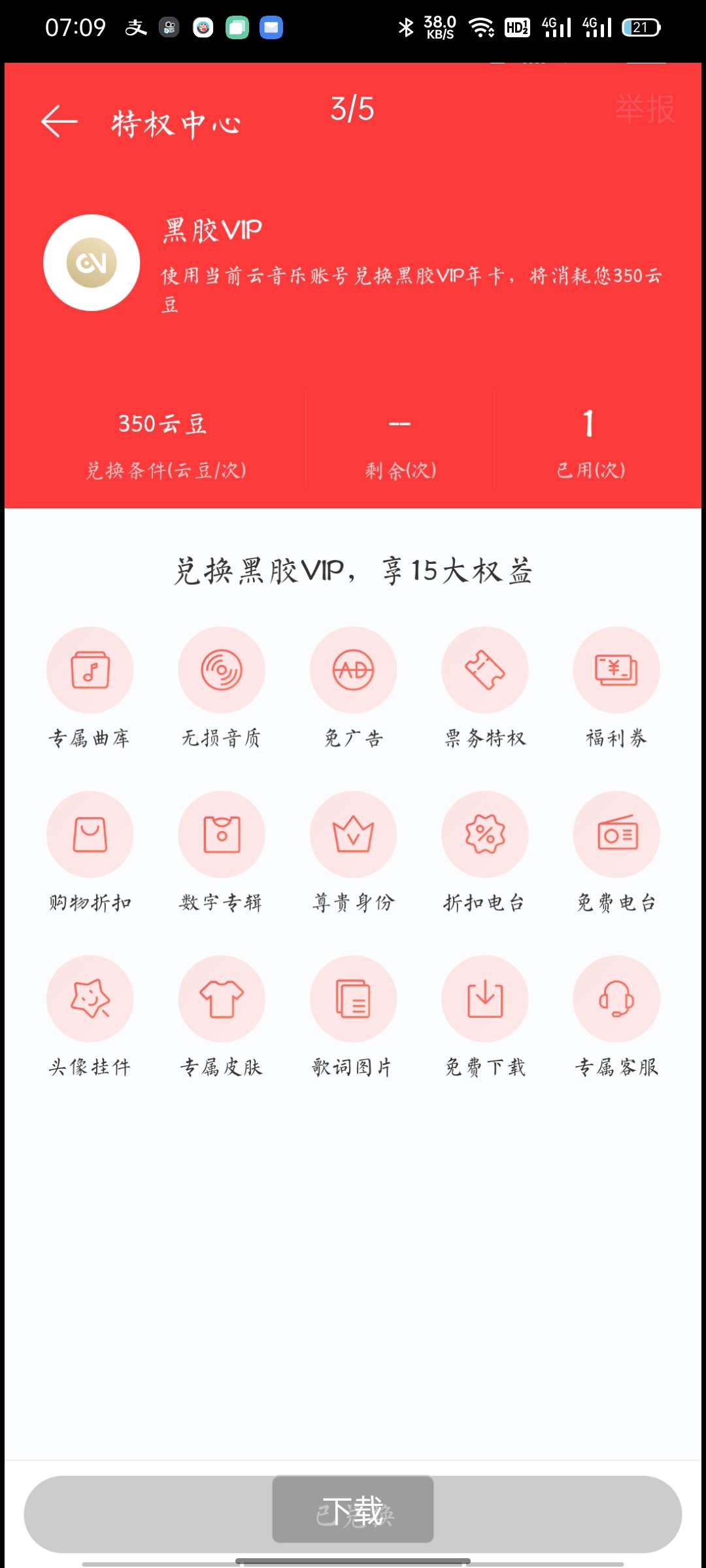
Task: Select the 免费电台 free radio icon
Action: tap(616, 834)
